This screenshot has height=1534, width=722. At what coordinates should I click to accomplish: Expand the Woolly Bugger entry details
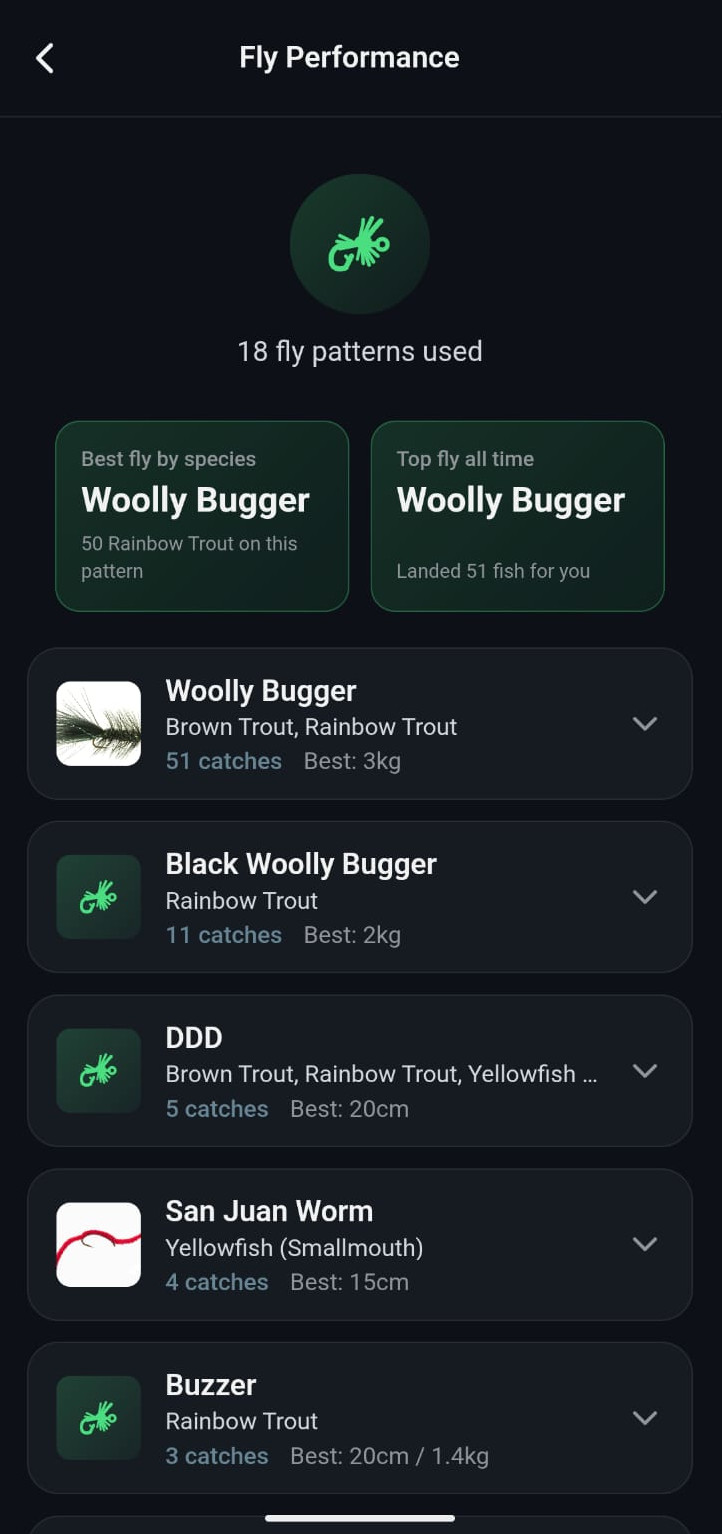point(645,723)
